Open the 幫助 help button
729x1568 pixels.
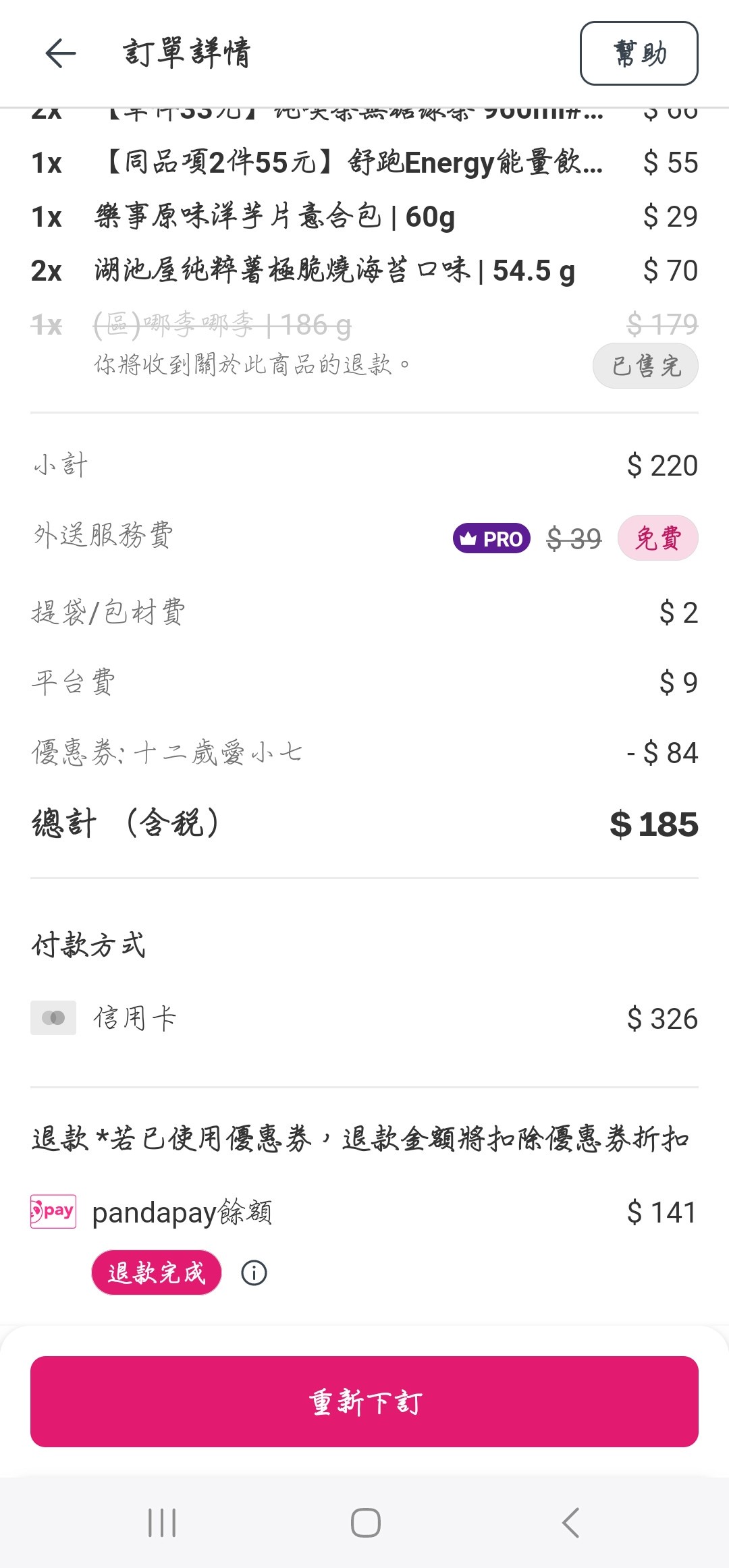pyautogui.click(x=639, y=53)
